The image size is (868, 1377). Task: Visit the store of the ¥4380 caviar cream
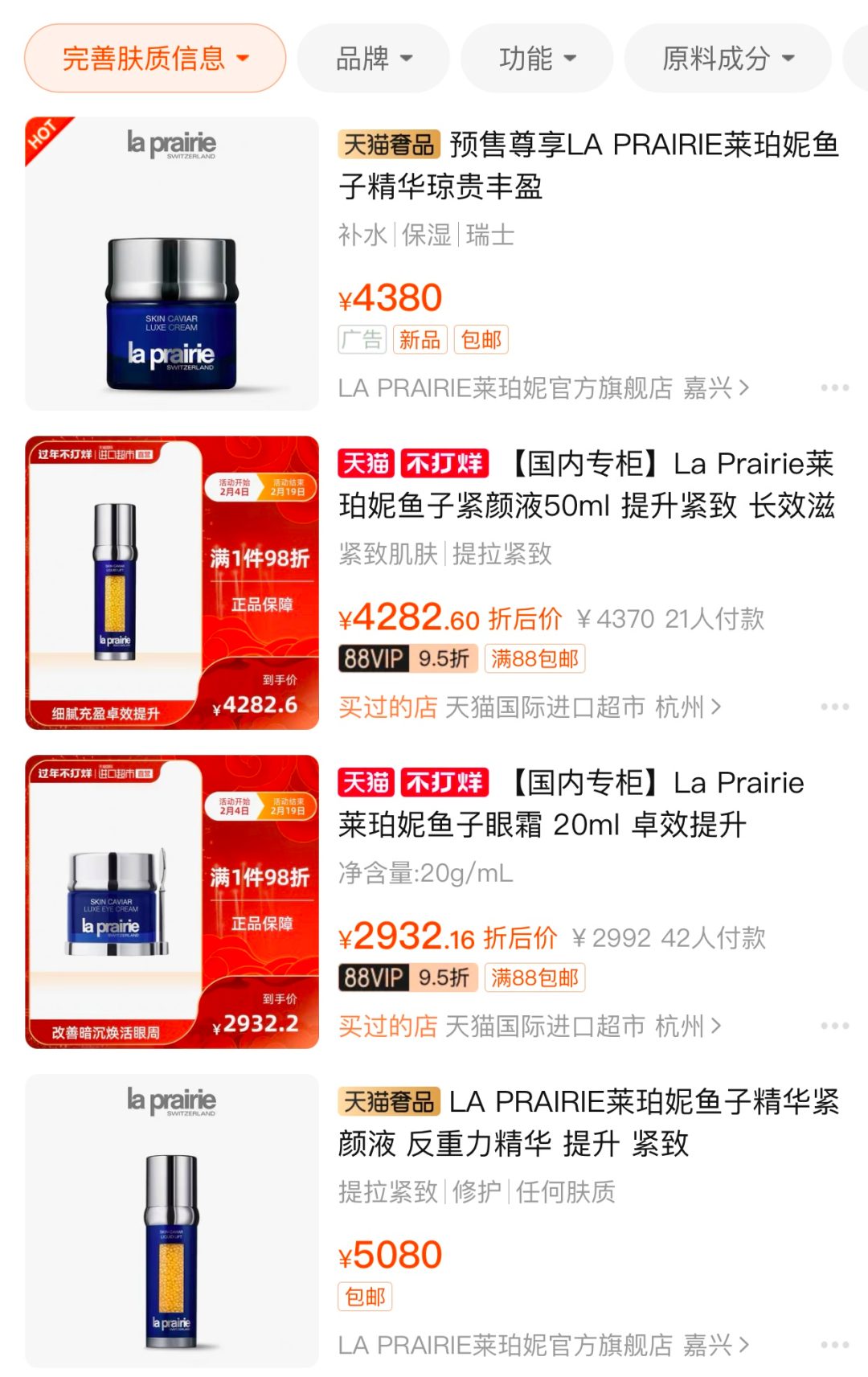tap(543, 388)
